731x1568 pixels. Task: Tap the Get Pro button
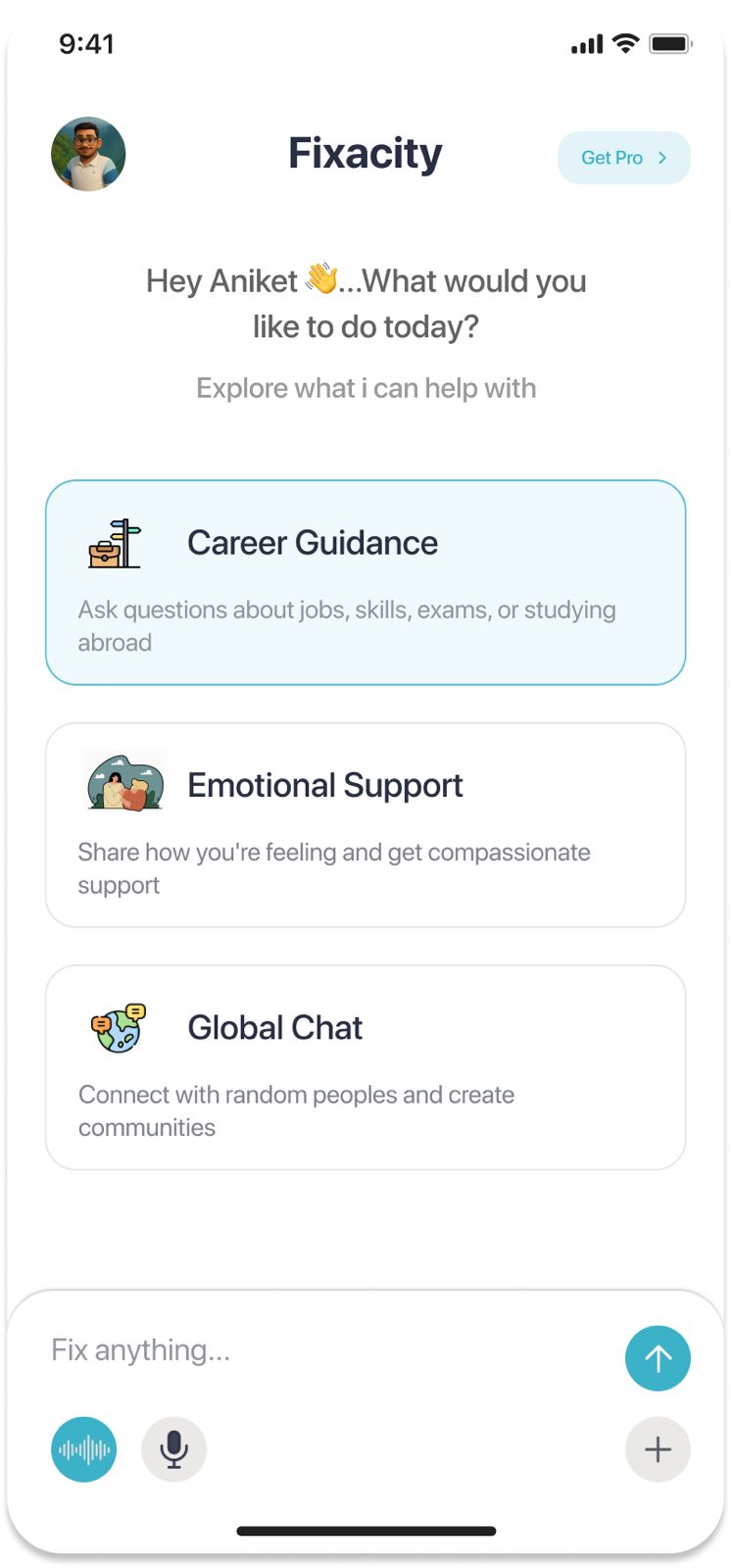click(x=623, y=158)
